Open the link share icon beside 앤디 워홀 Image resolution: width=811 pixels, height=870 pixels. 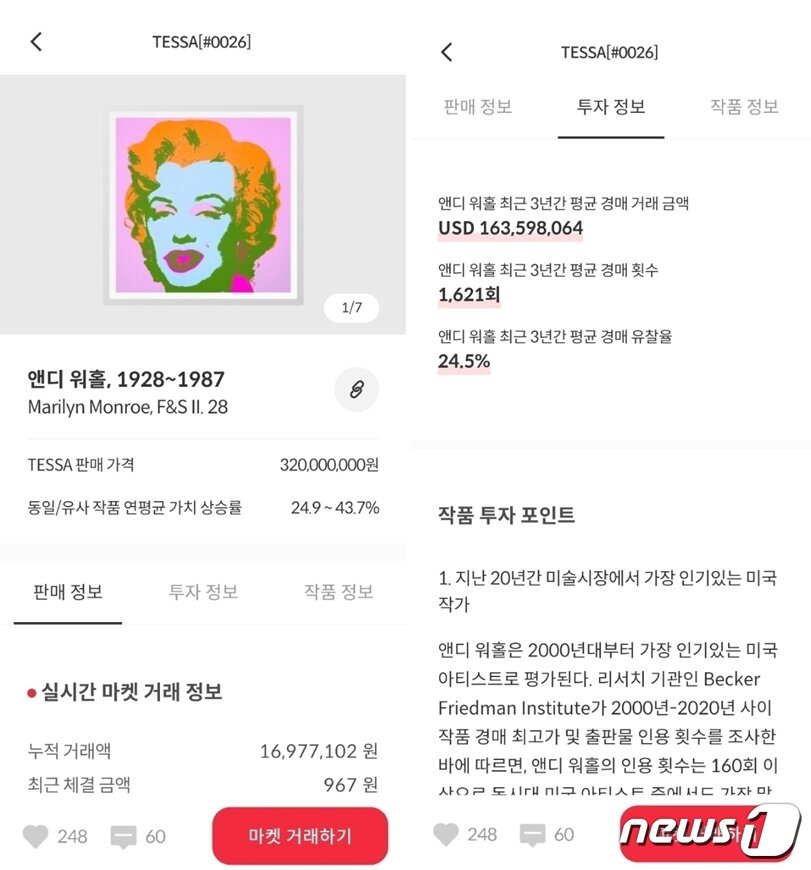click(358, 389)
